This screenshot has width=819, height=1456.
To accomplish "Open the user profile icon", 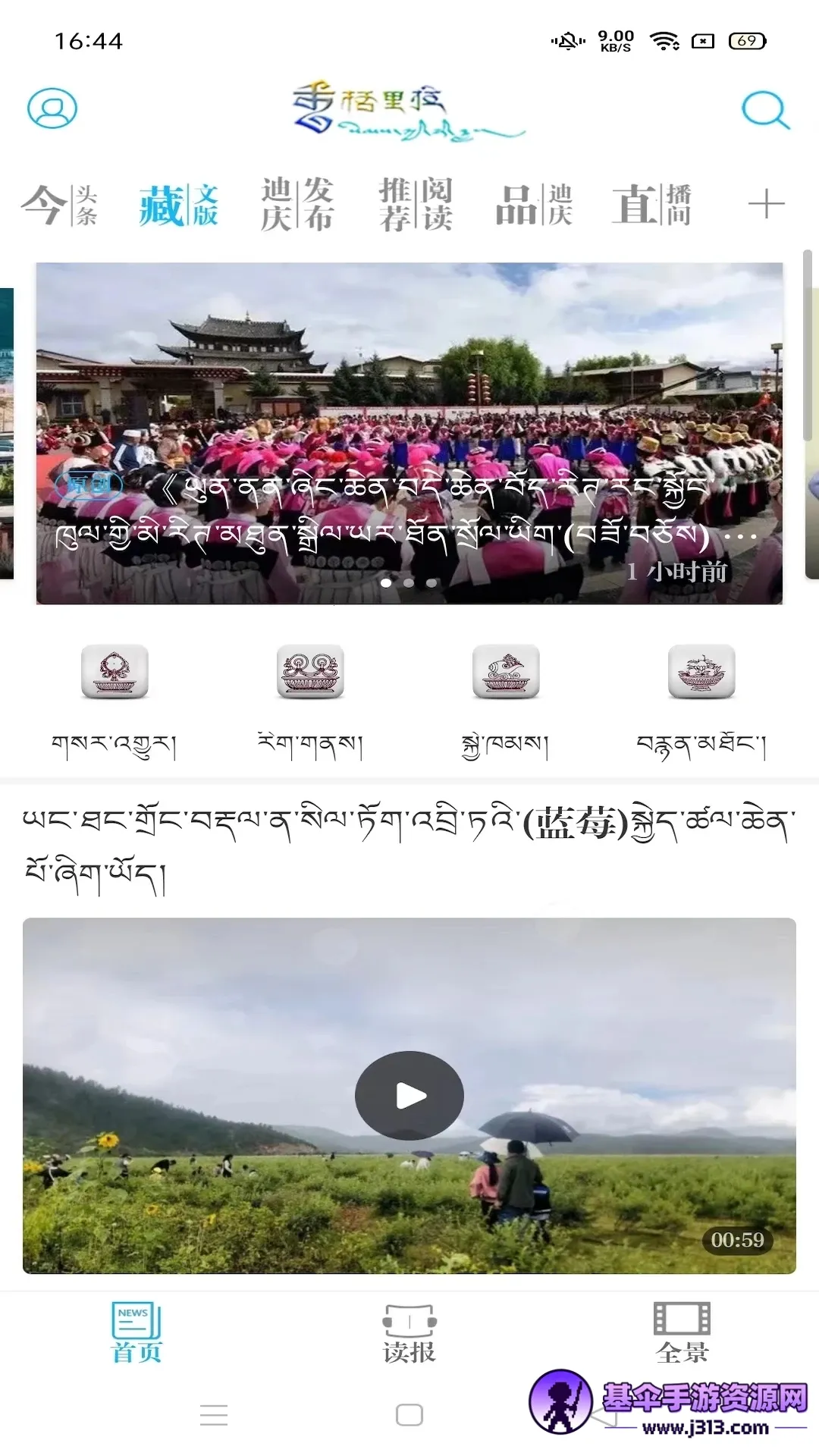I will pyautogui.click(x=52, y=108).
